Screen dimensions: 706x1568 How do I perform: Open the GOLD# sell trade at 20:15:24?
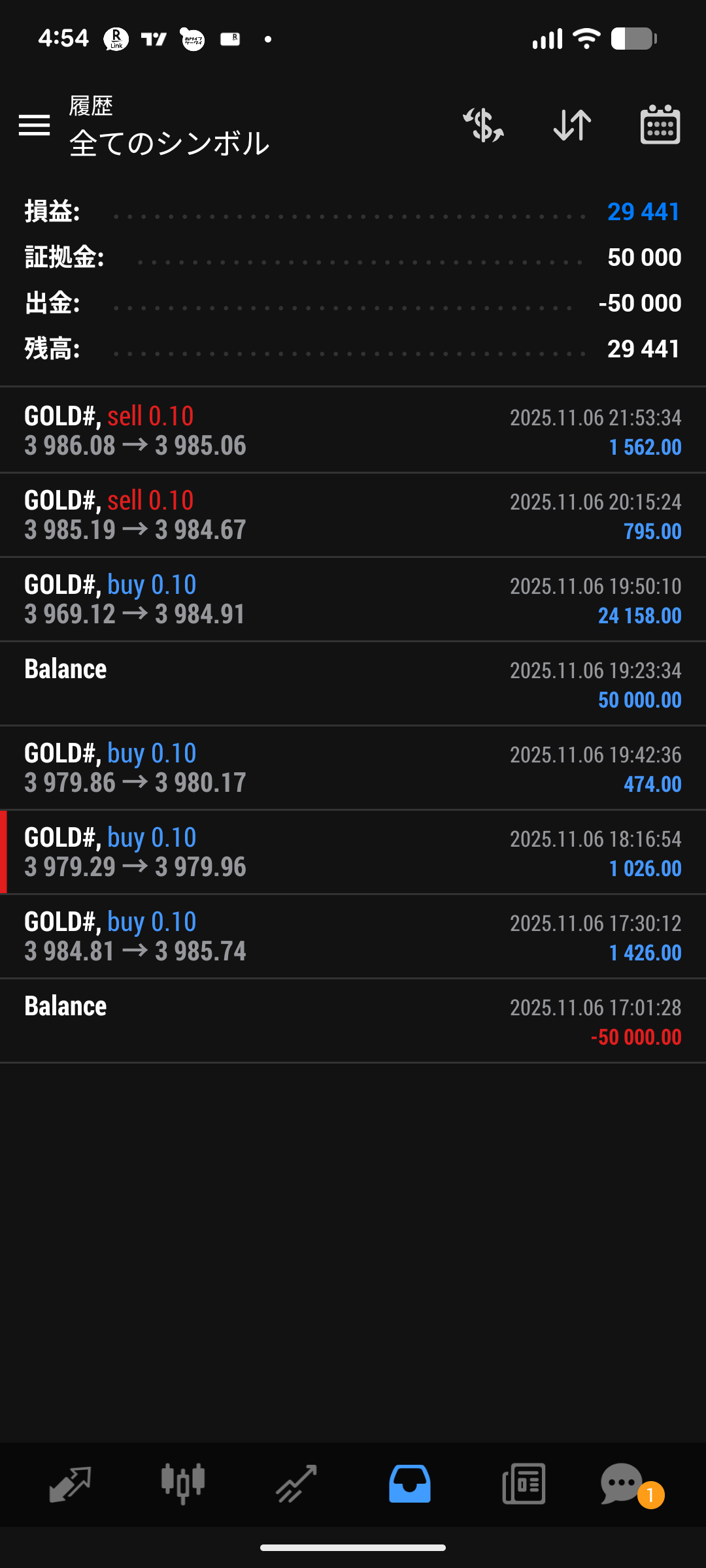(x=353, y=515)
